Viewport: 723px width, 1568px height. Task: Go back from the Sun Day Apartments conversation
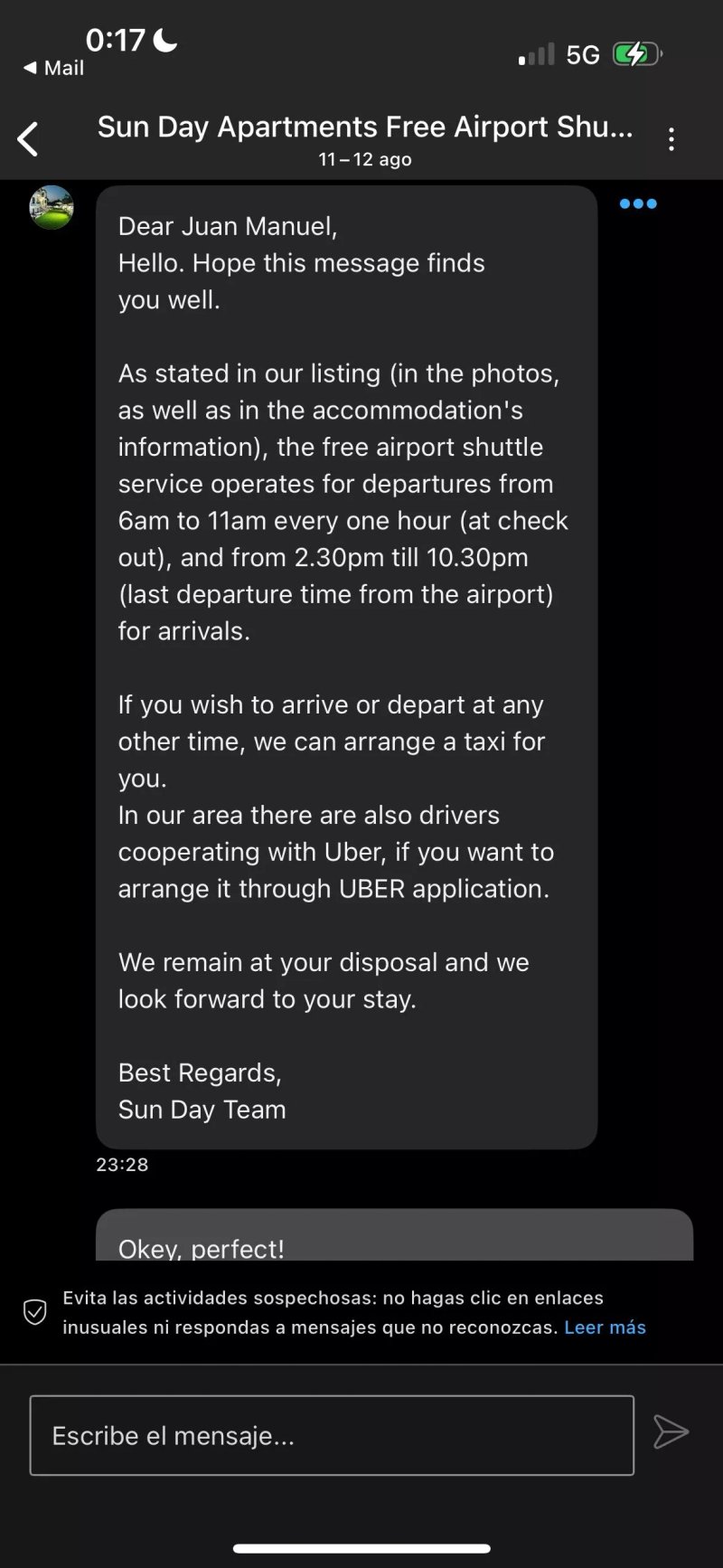(28, 139)
